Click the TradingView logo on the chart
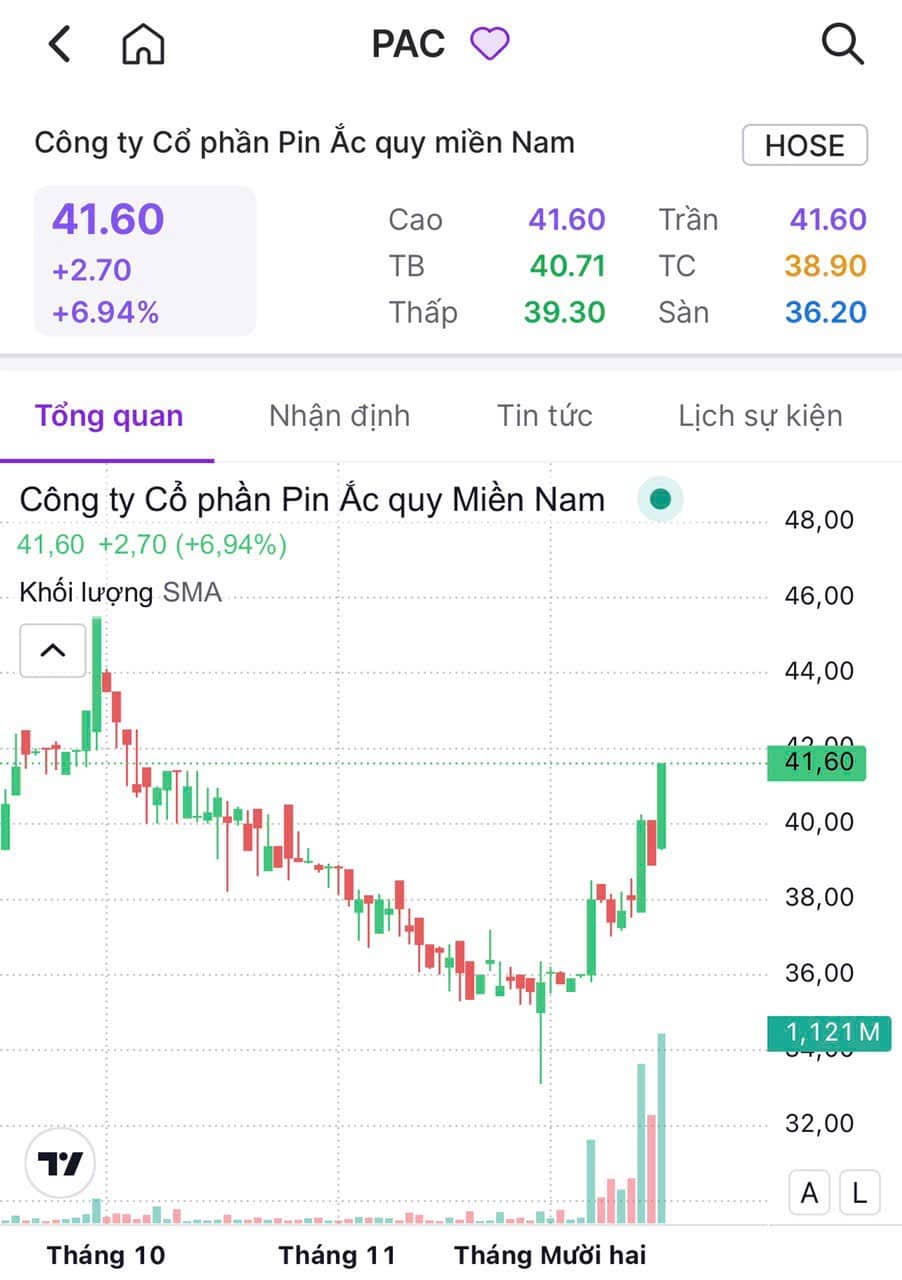This screenshot has height=1280, width=902. [60, 1162]
